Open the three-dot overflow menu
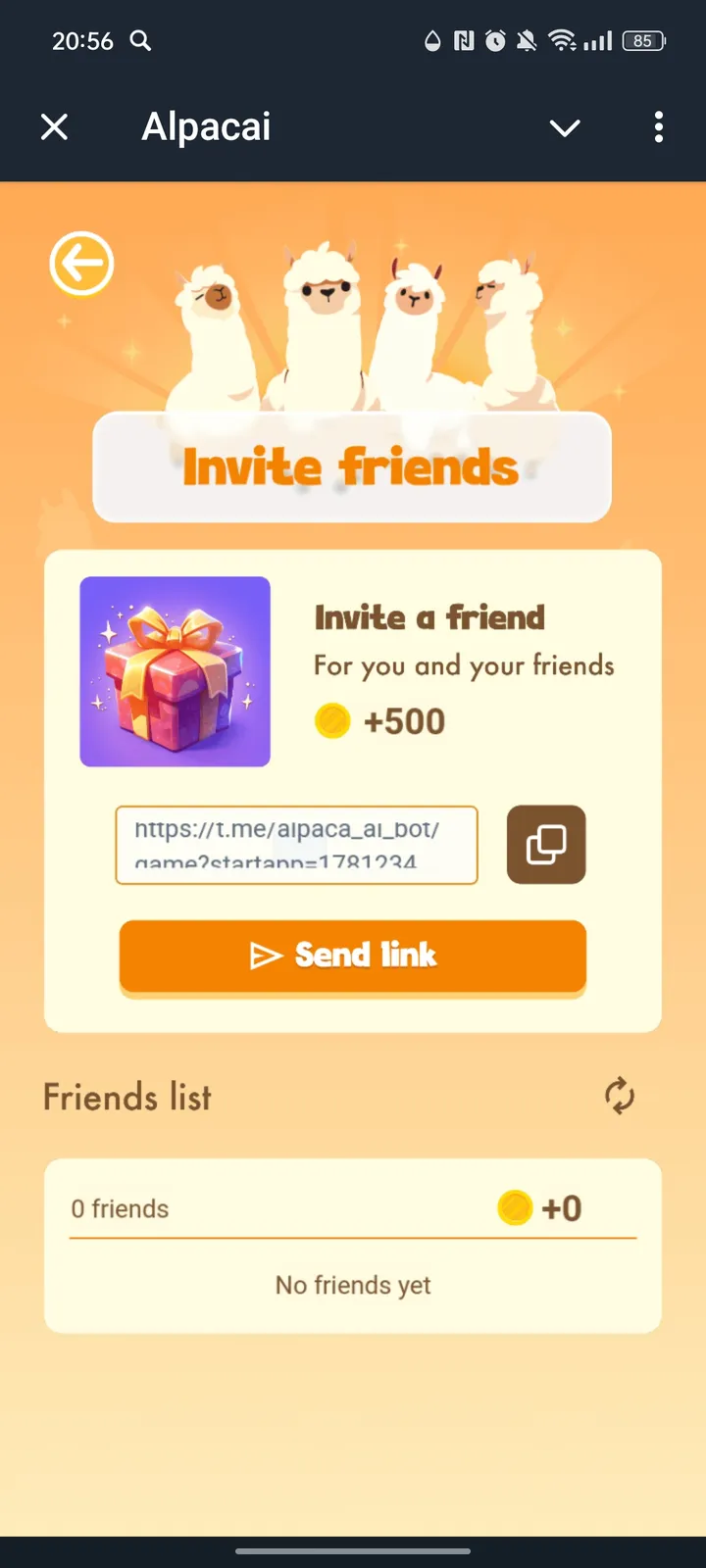Viewport: 706px width, 1568px height. point(658,126)
